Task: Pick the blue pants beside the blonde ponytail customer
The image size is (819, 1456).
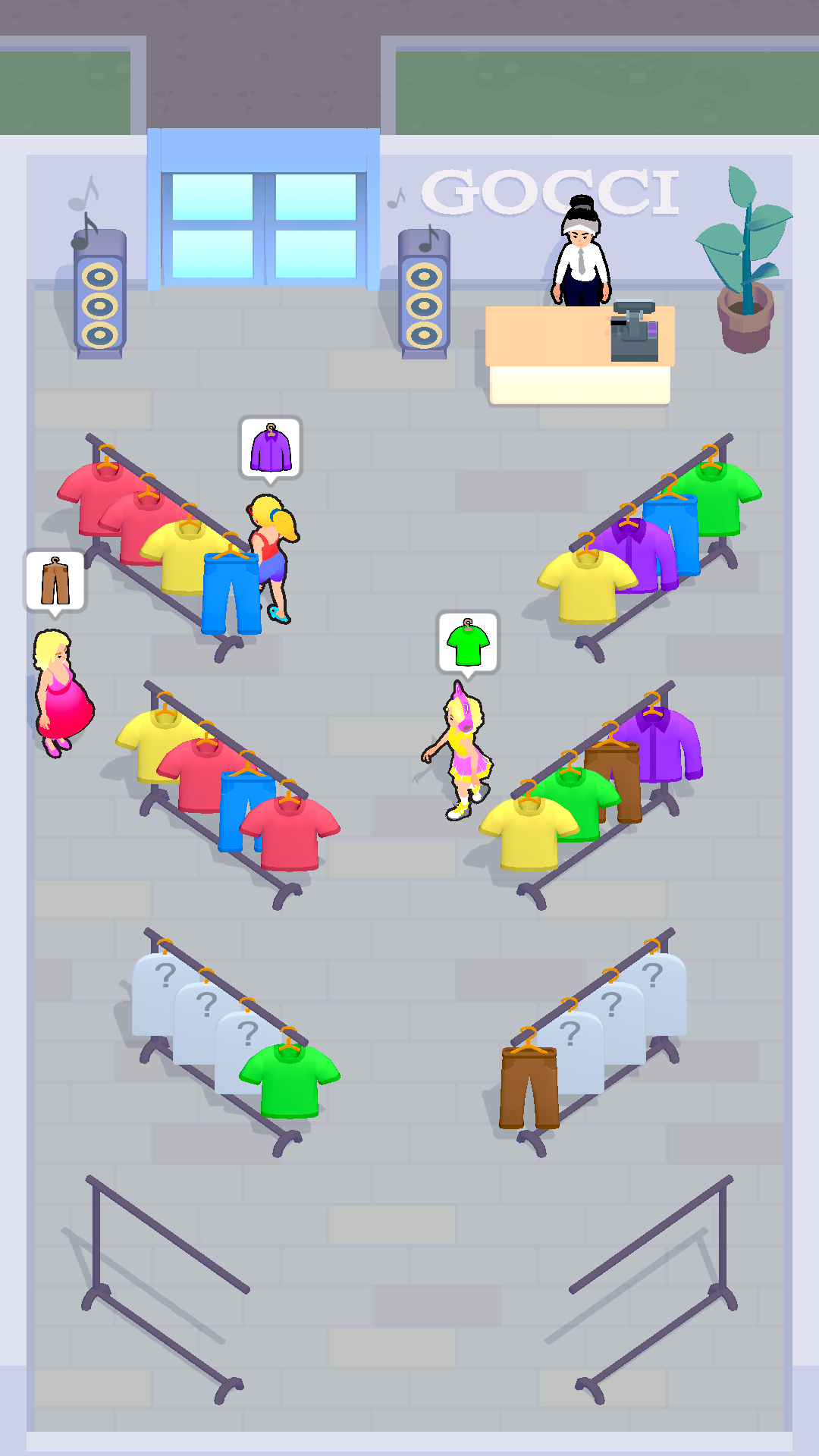Action: pos(230,594)
